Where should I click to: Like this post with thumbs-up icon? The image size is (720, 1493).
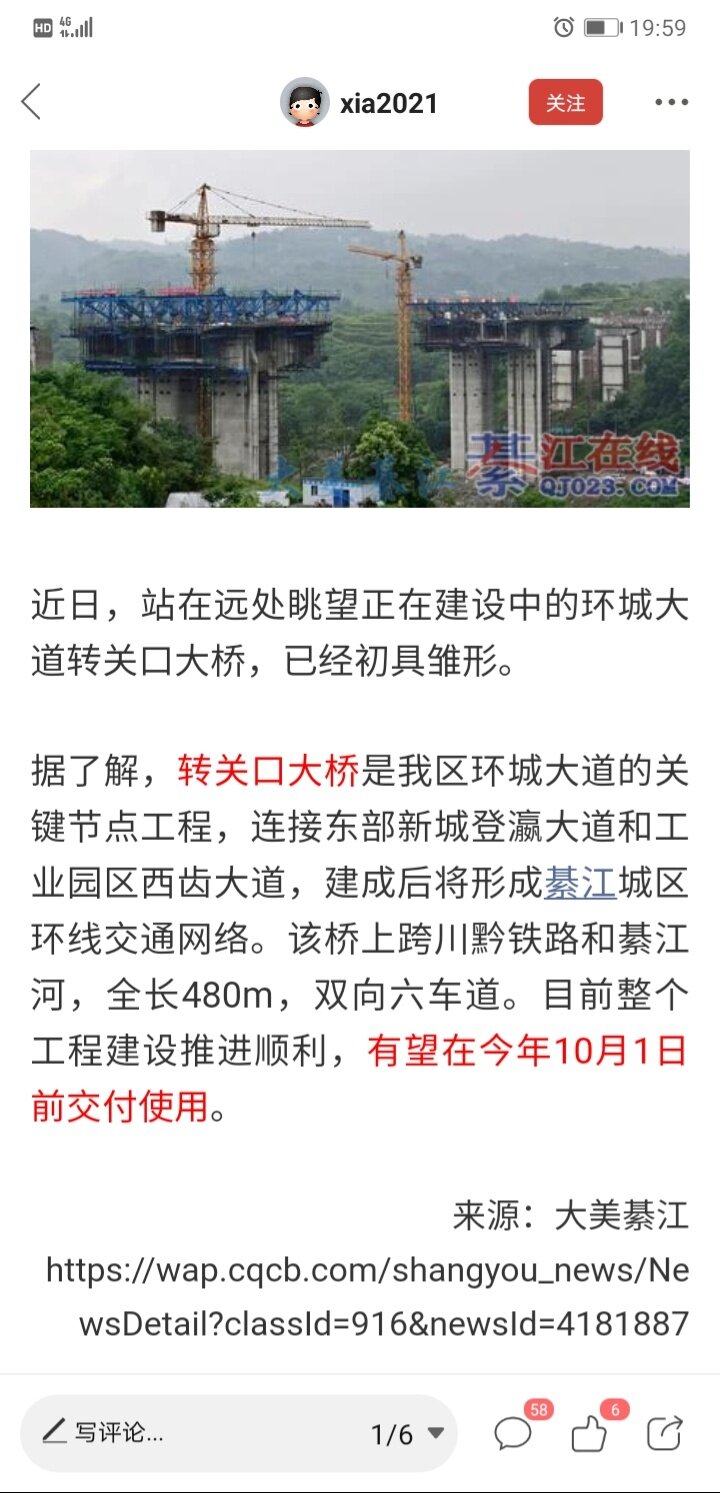click(x=589, y=1434)
